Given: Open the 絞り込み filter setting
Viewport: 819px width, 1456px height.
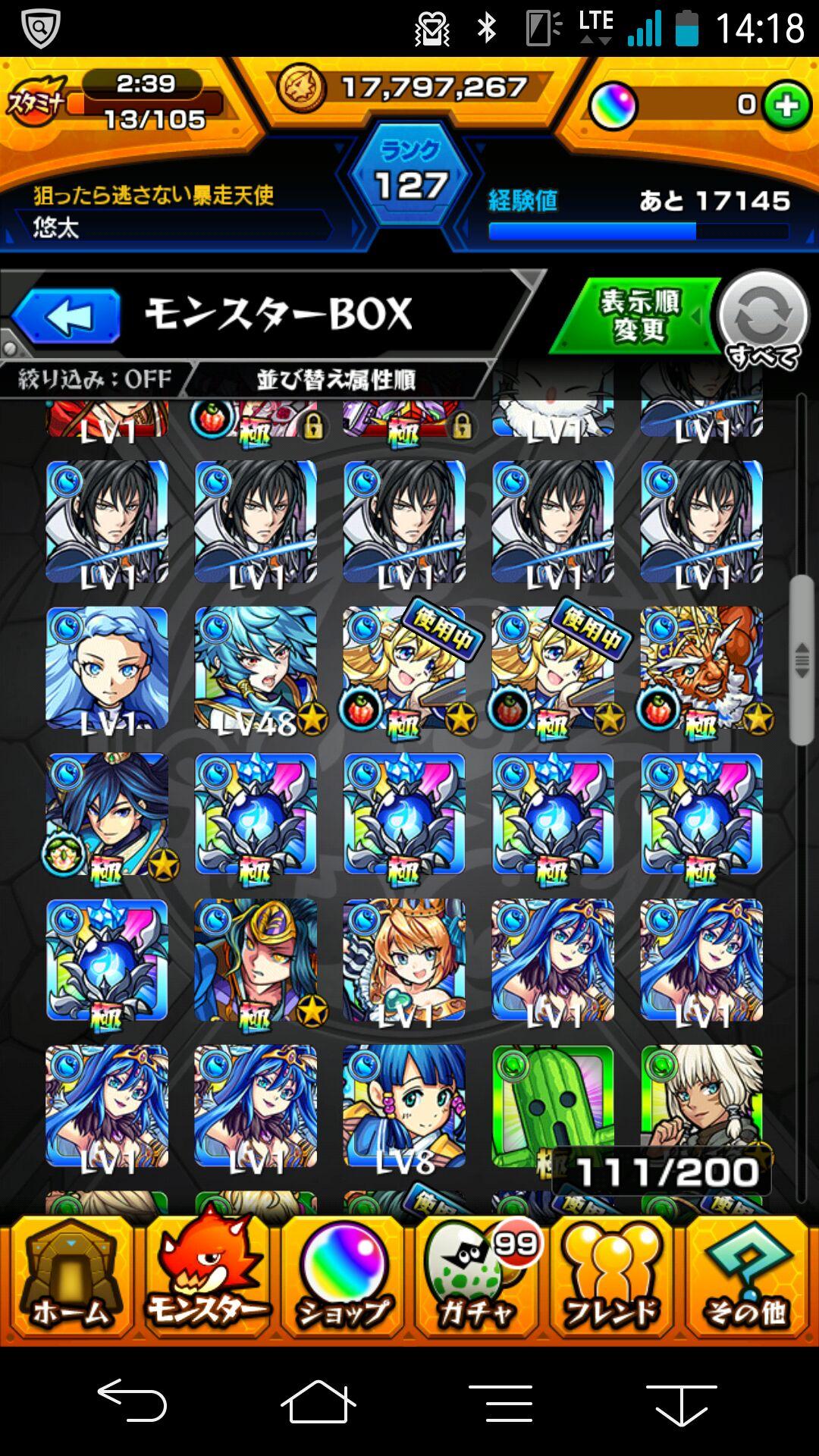Looking at the screenshot, I should point(95,379).
